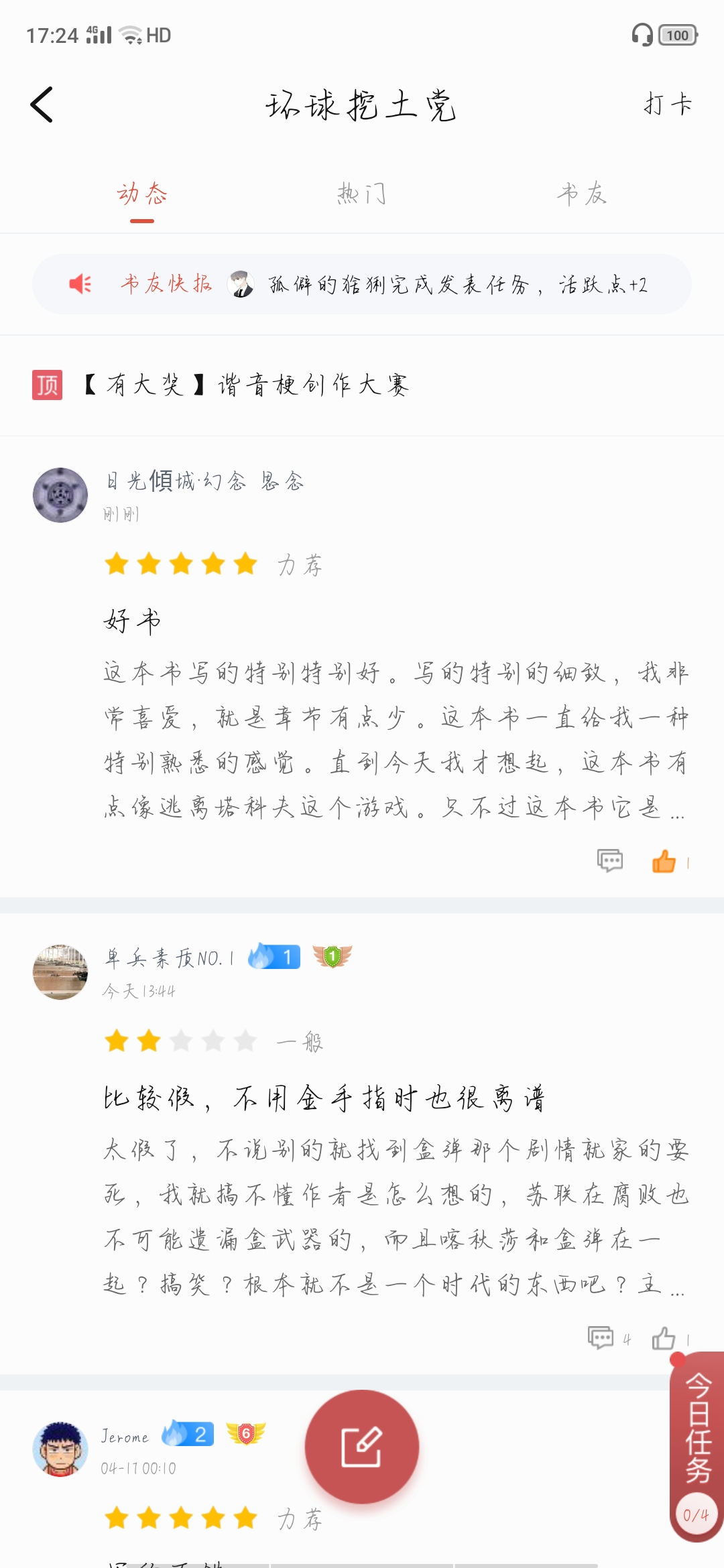
Task: Like the review by 单兵素质NO.1
Action: tap(664, 1338)
